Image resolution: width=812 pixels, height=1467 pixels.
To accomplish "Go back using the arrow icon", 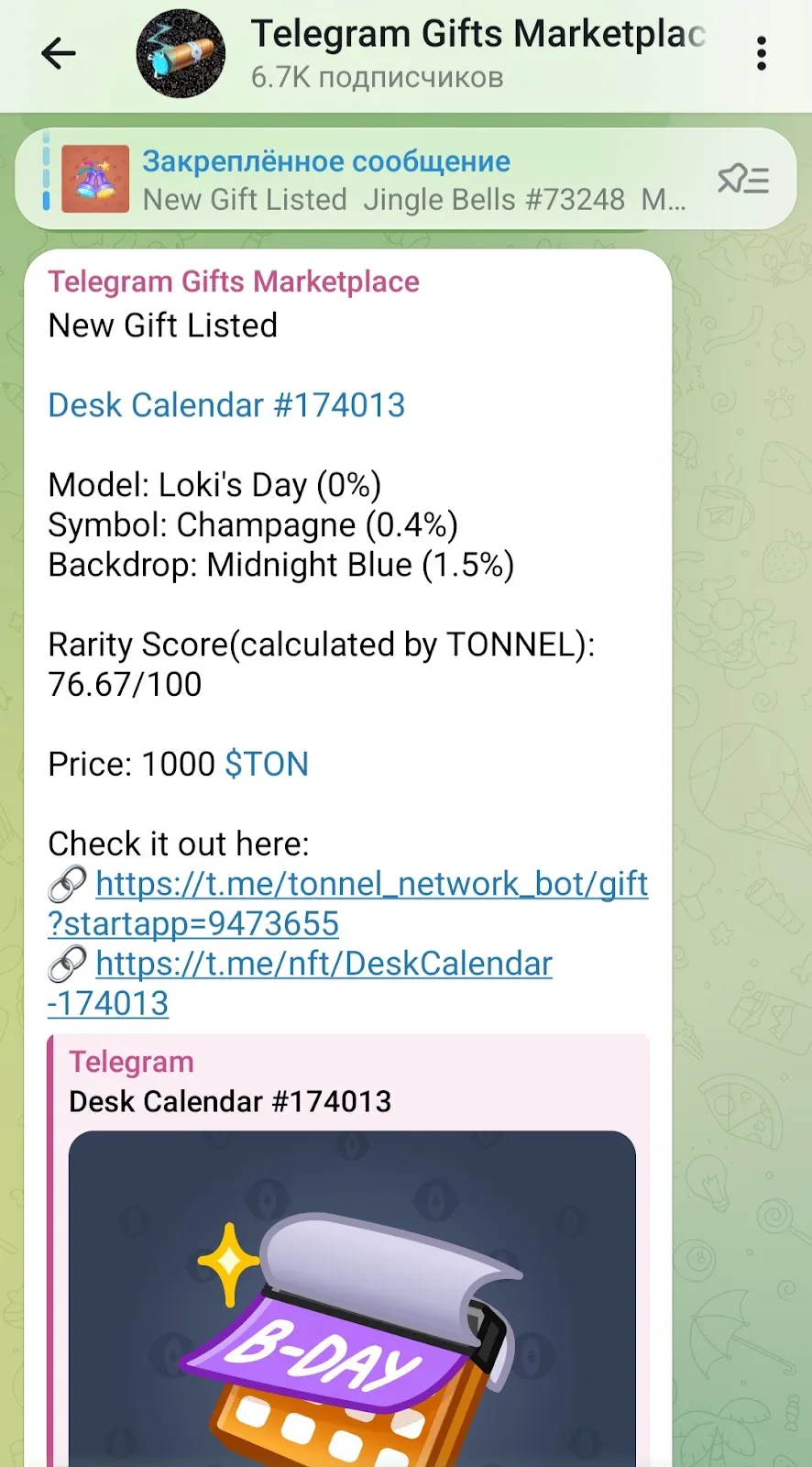I will 59,53.
